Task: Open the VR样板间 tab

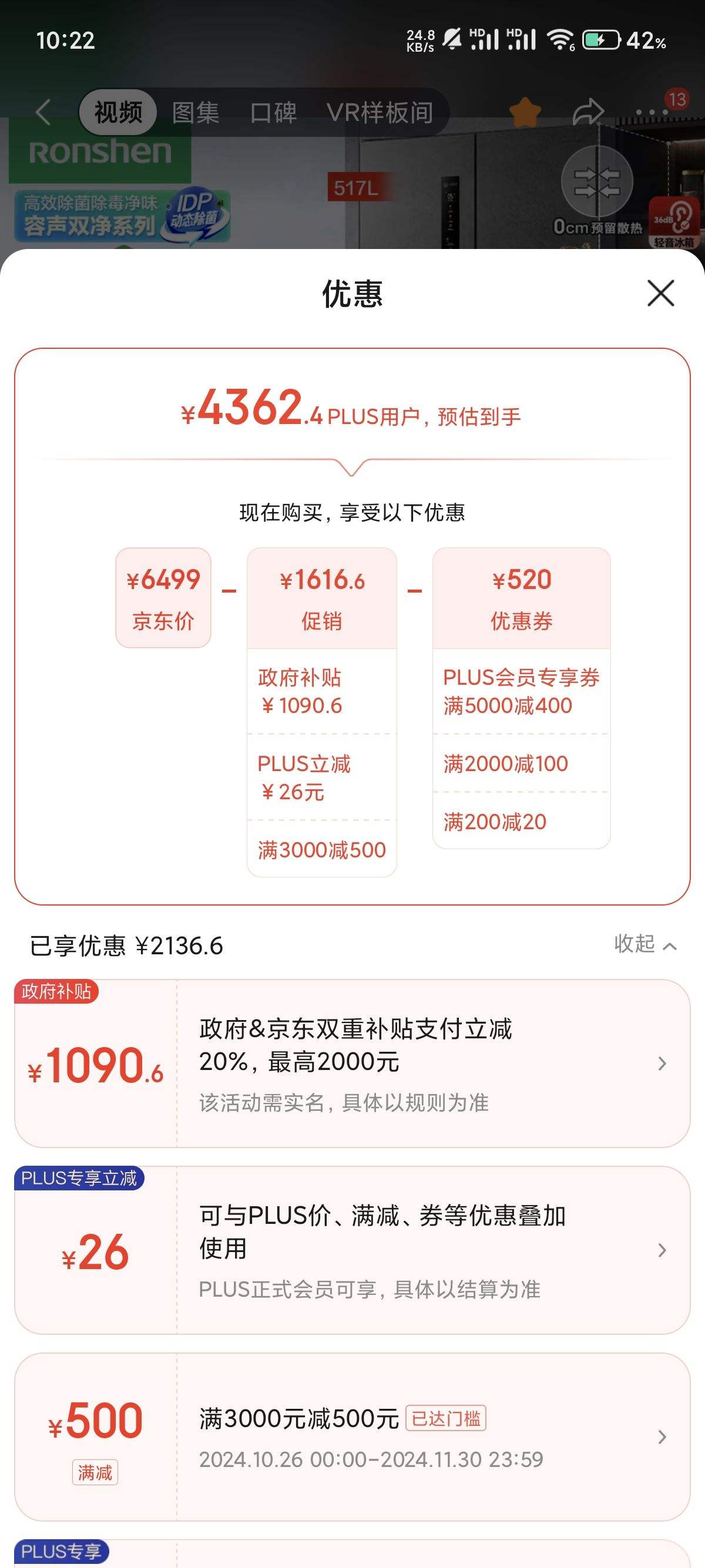Action: click(381, 112)
